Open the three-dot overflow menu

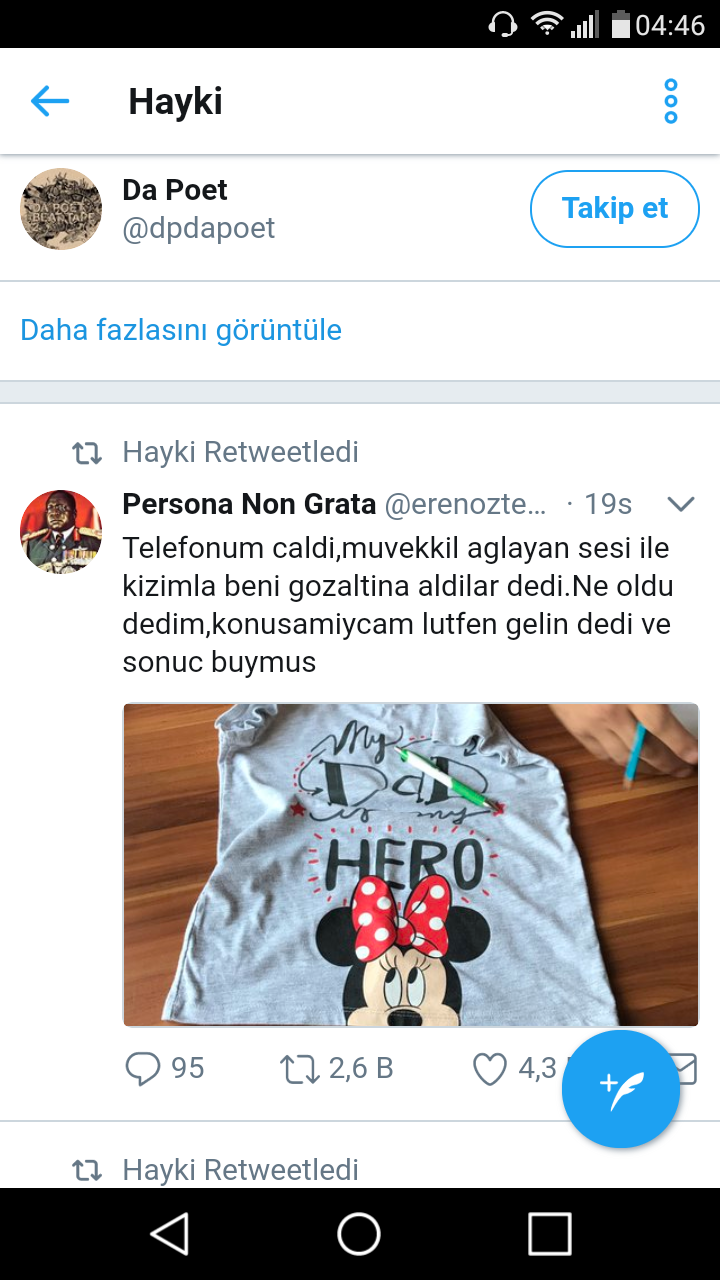tap(670, 101)
